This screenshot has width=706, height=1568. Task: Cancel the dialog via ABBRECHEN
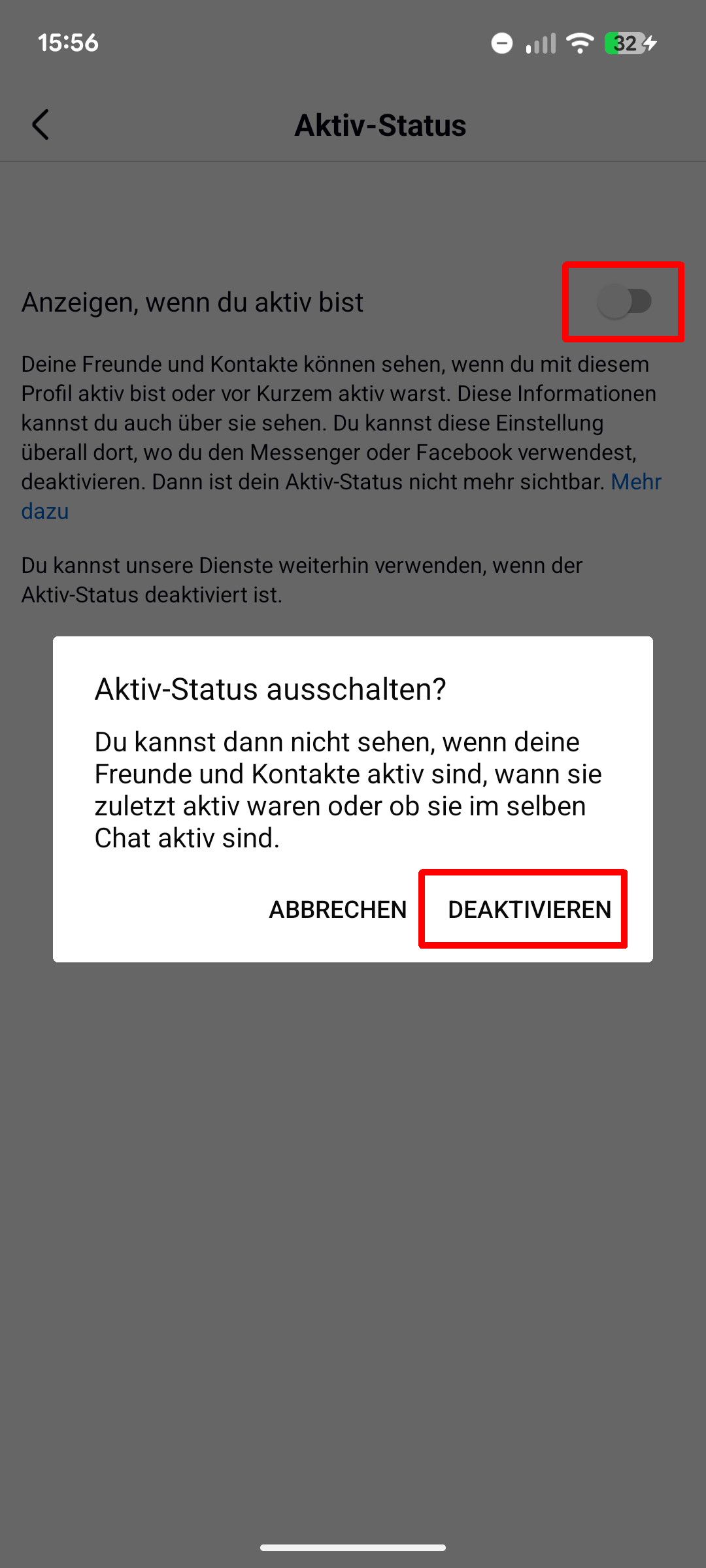click(338, 909)
